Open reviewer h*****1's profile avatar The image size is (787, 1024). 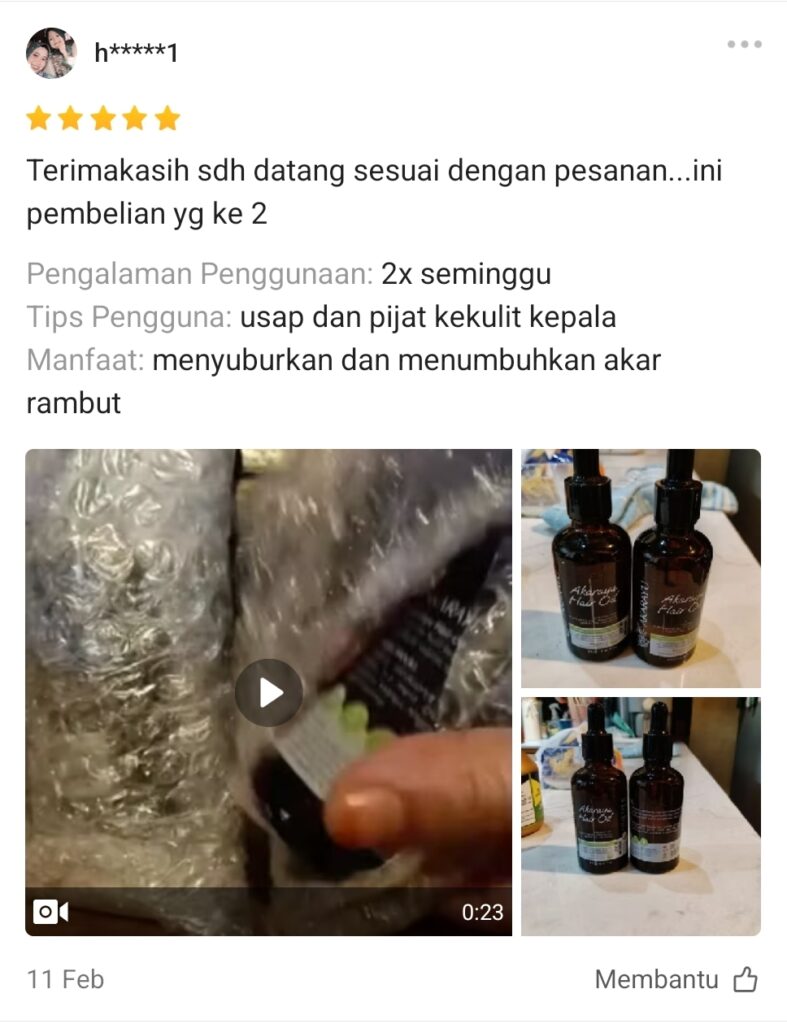point(51,53)
